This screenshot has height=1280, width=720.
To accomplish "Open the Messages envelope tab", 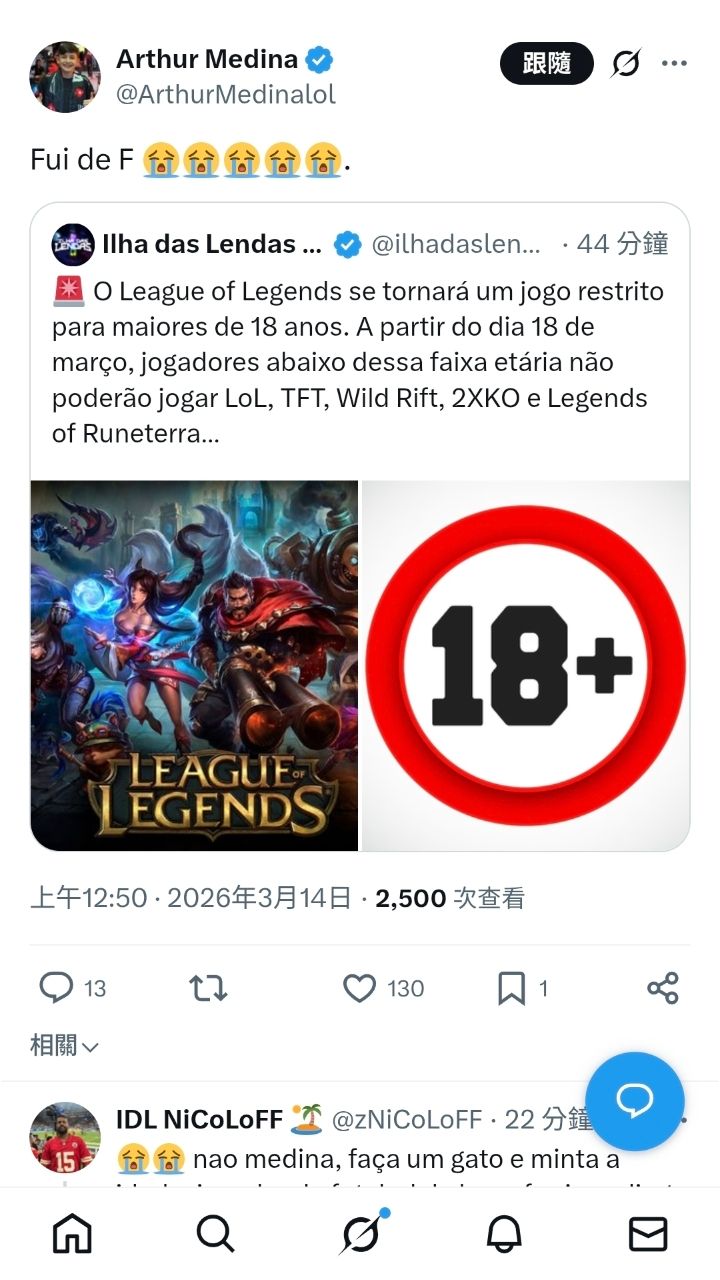I will pyautogui.click(x=648, y=1235).
